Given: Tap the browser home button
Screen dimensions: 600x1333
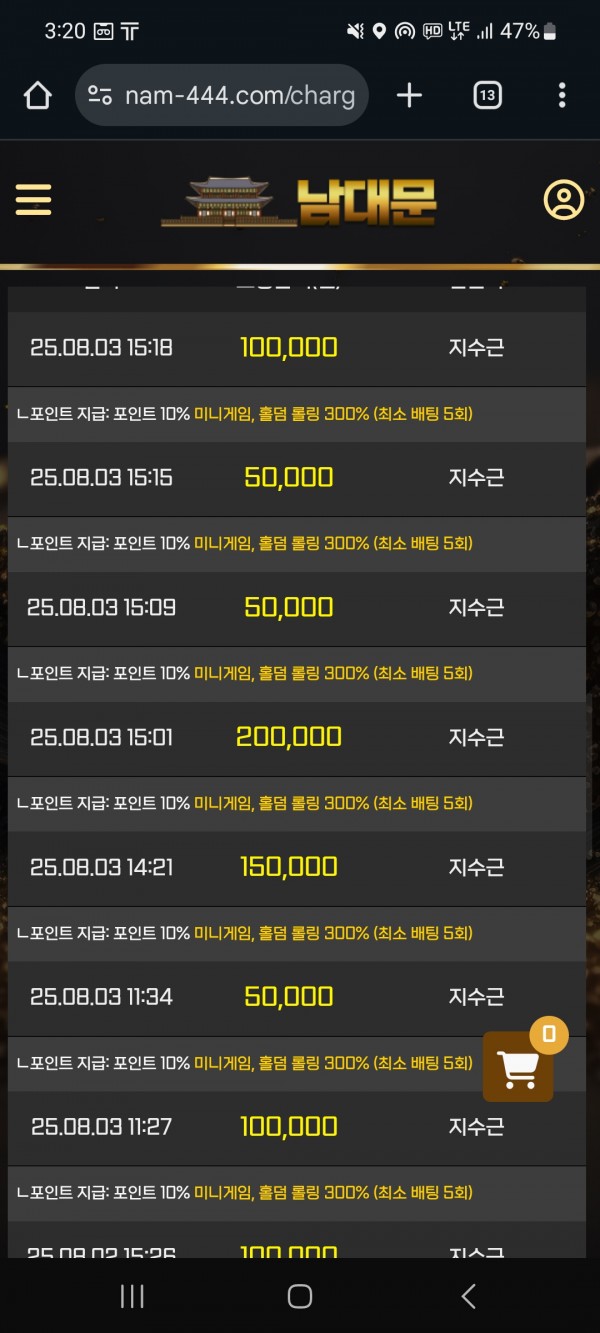Looking at the screenshot, I should tap(37, 96).
